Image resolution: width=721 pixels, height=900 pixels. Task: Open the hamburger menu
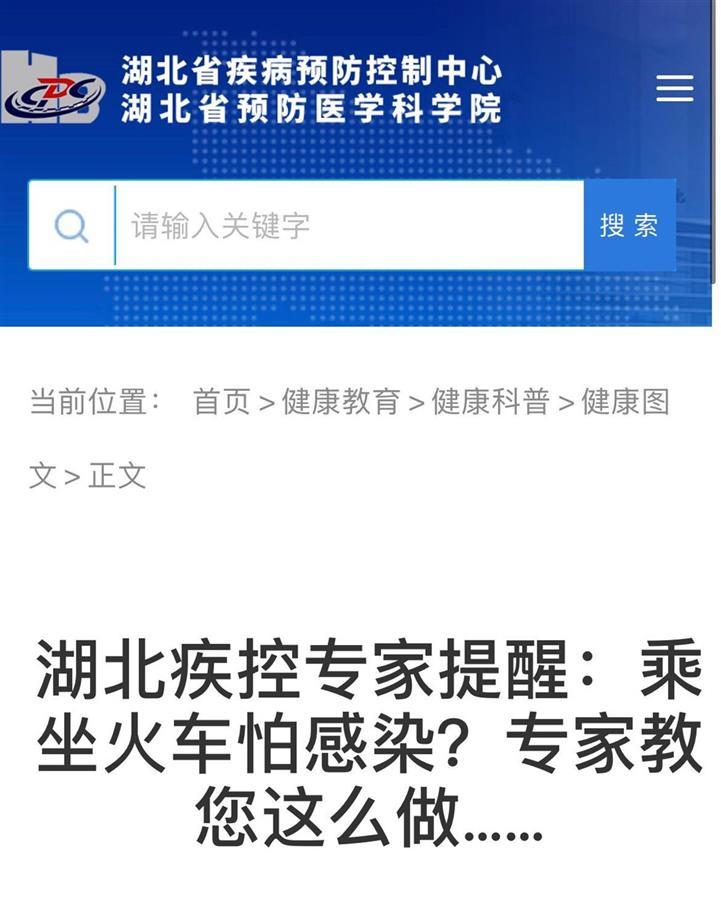674,88
